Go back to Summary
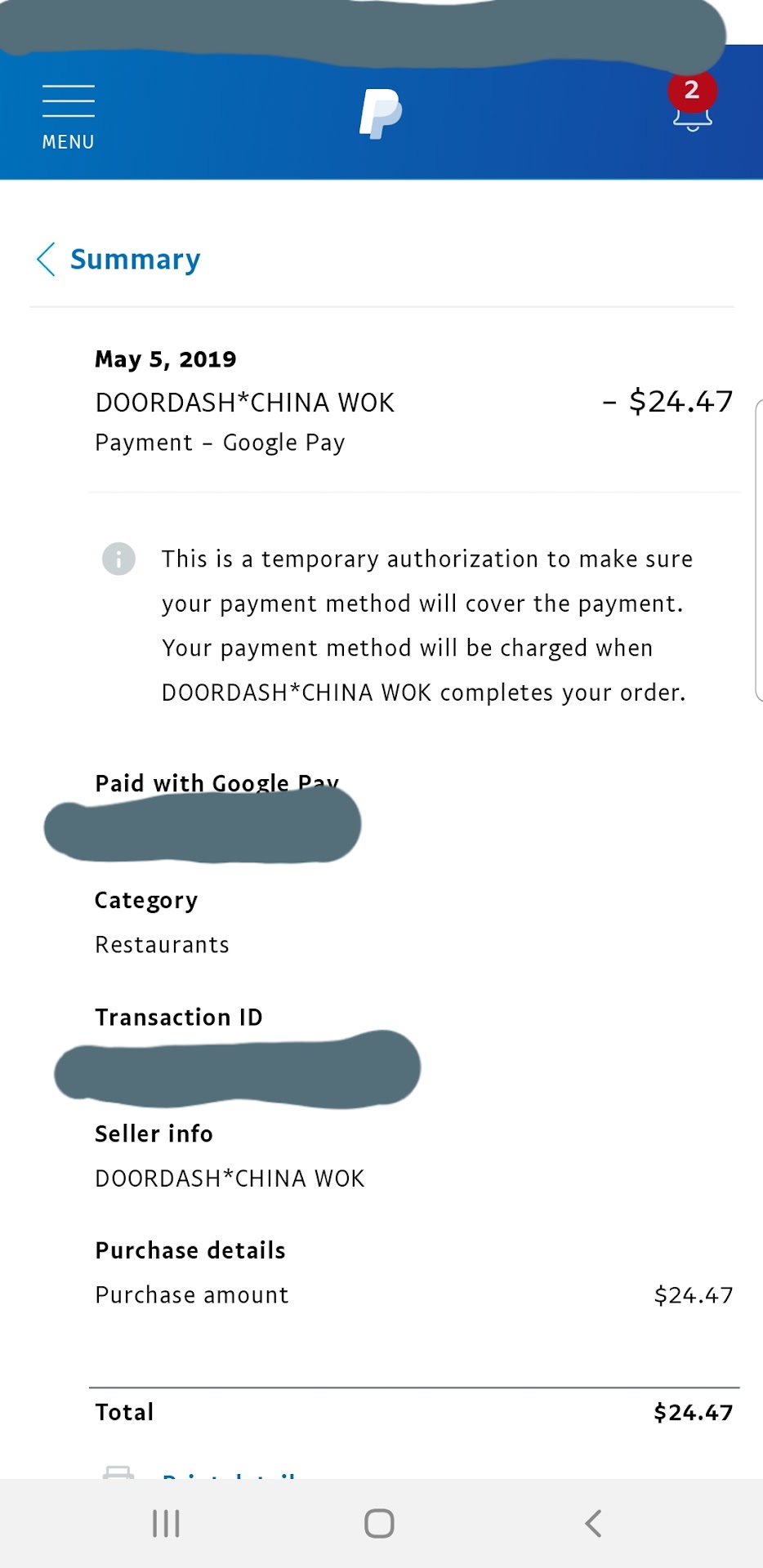Viewport: 763px width, 1568px height. (x=118, y=260)
